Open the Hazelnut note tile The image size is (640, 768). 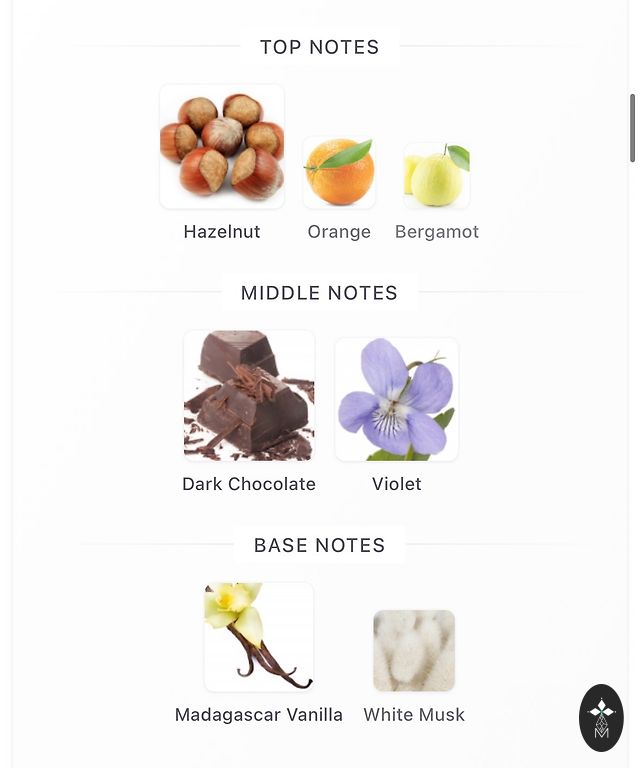click(222, 147)
